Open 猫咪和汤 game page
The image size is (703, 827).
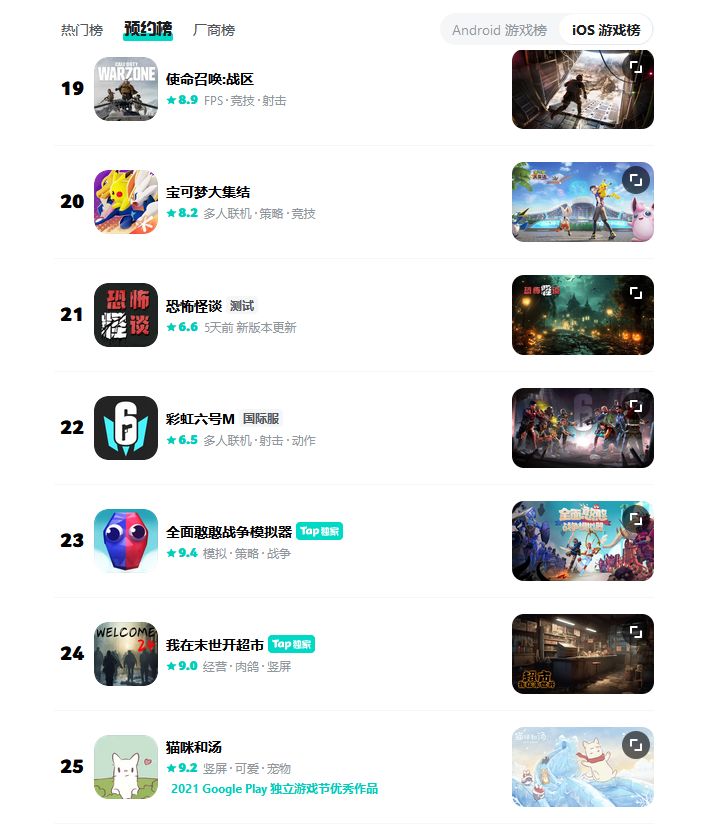coord(193,747)
